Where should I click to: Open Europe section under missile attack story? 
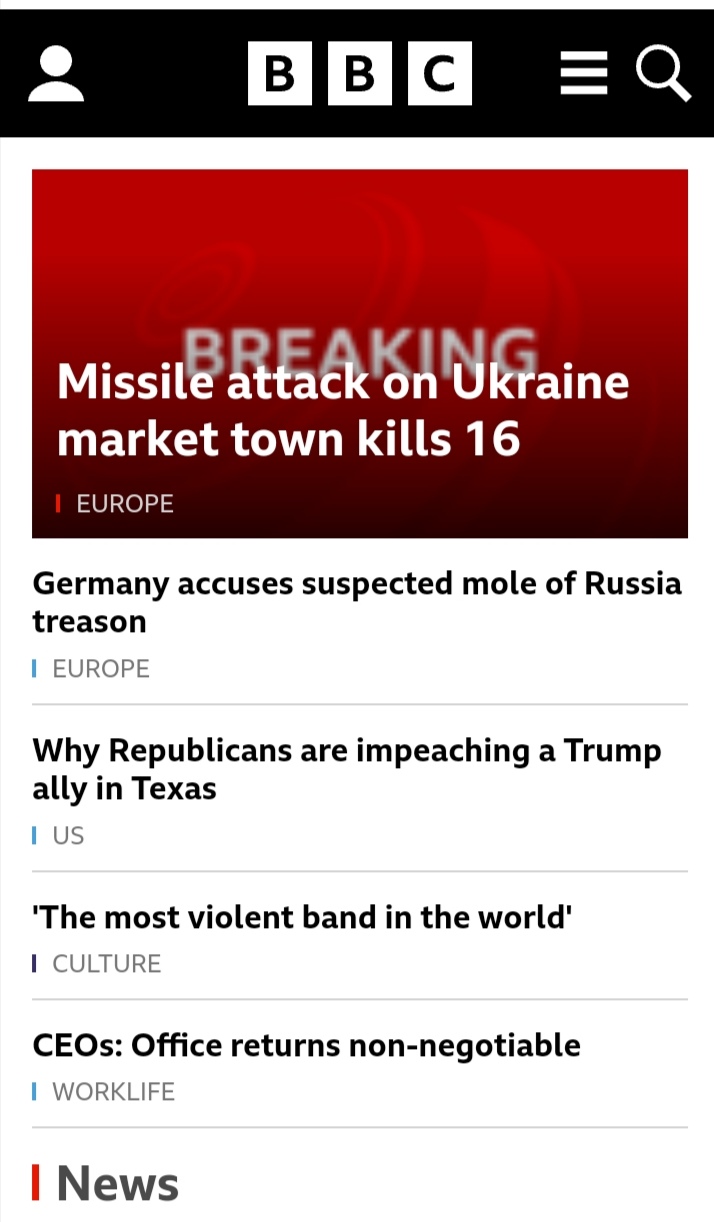[124, 504]
